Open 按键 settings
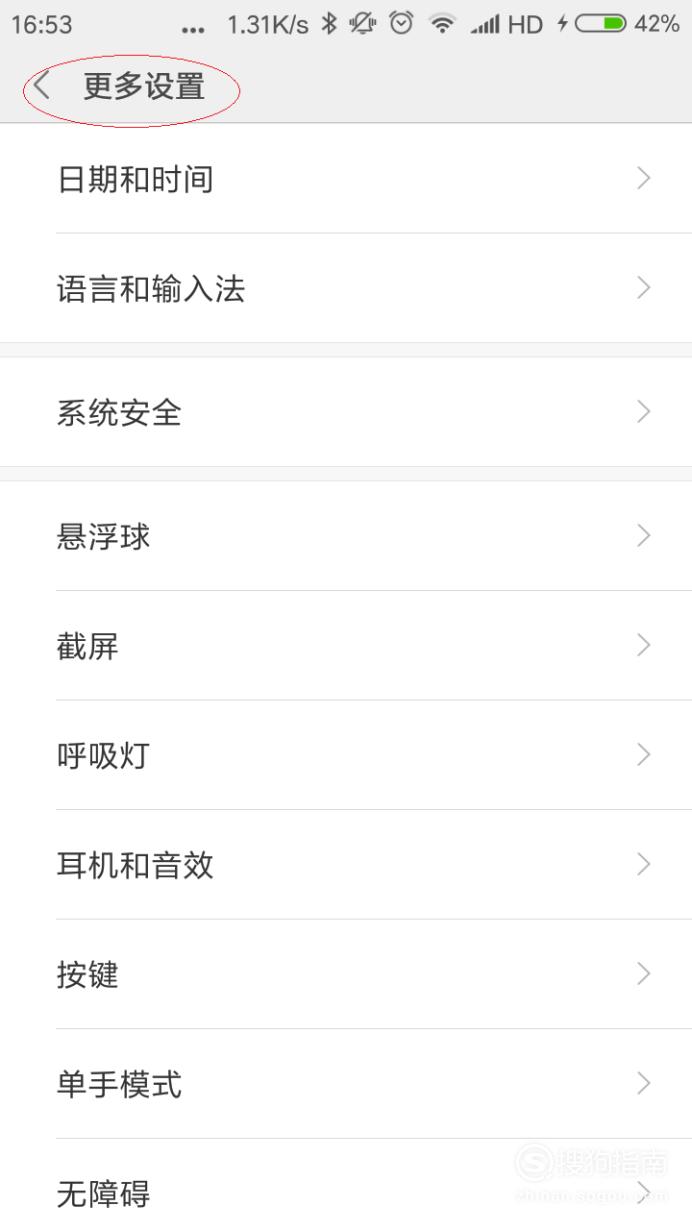The width and height of the screenshot is (692, 1230). pos(346,974)
